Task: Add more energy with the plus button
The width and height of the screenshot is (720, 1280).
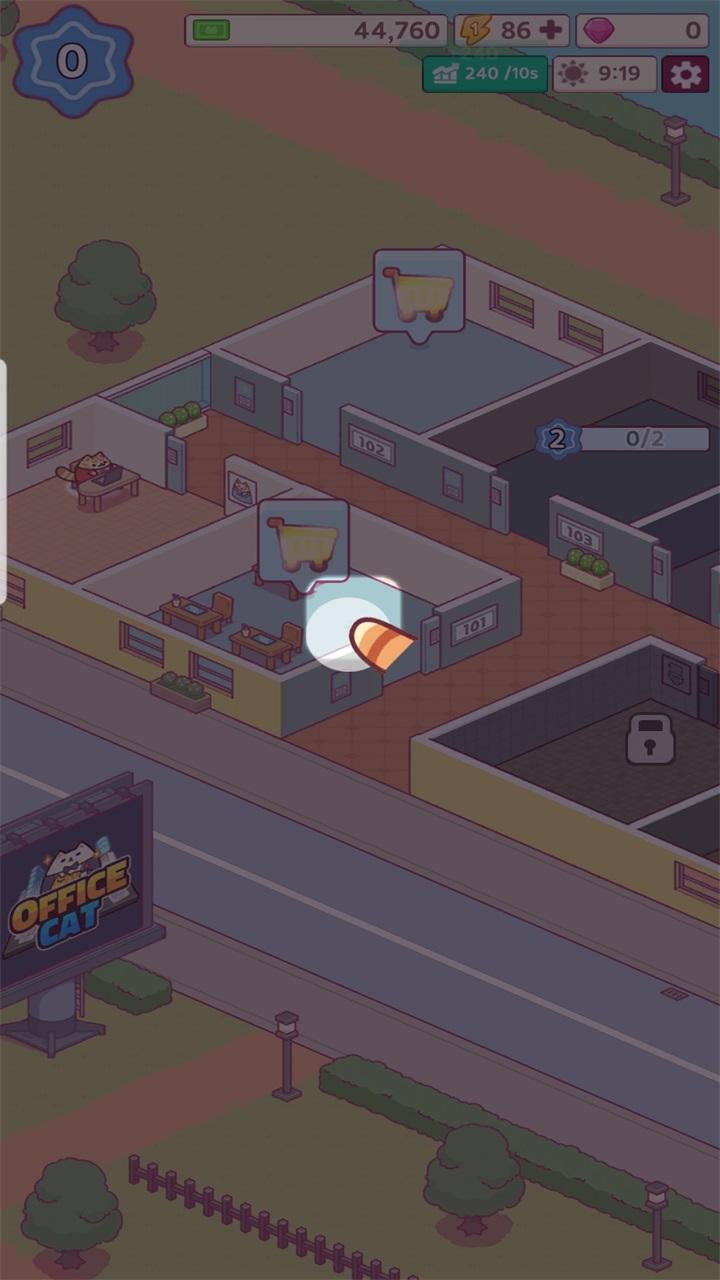Action: point(550,31)
